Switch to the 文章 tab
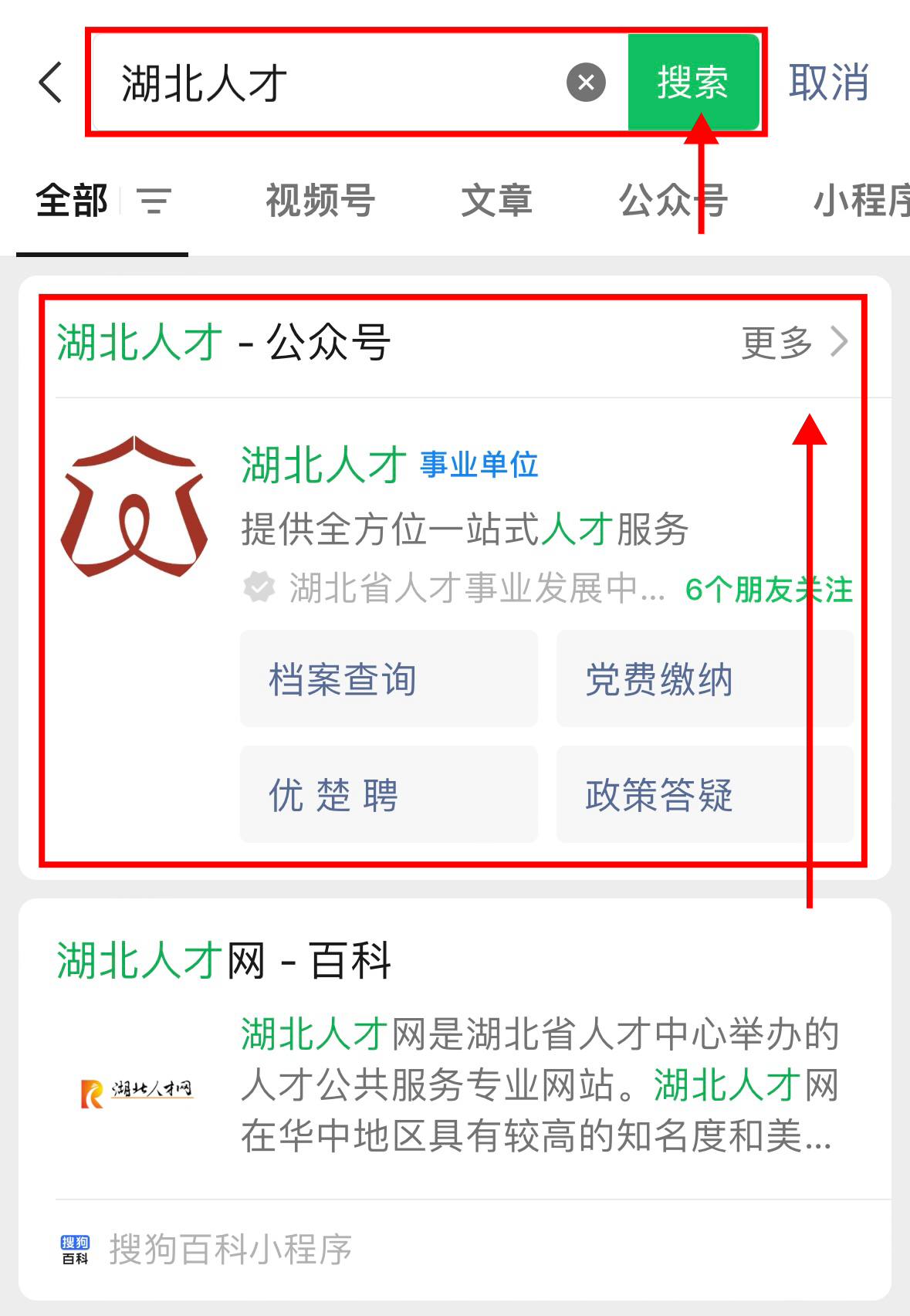Screen dimensions: 910x1316 [496, 201]
